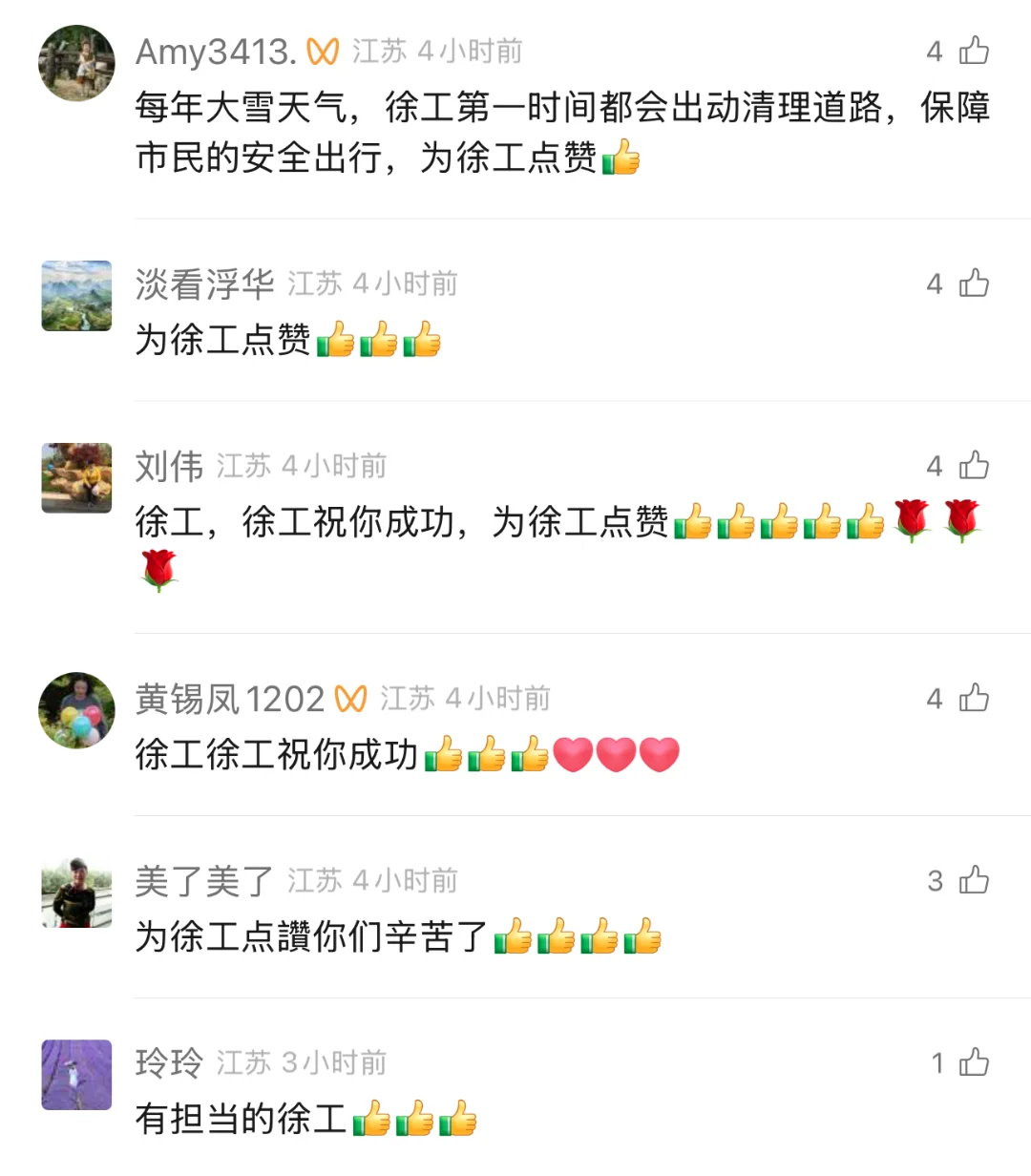Image resolution: width=1031 pixels, height=1176 pixels.
Task: Open Amy3413.'s profile avatar
Action: [76, 63]
